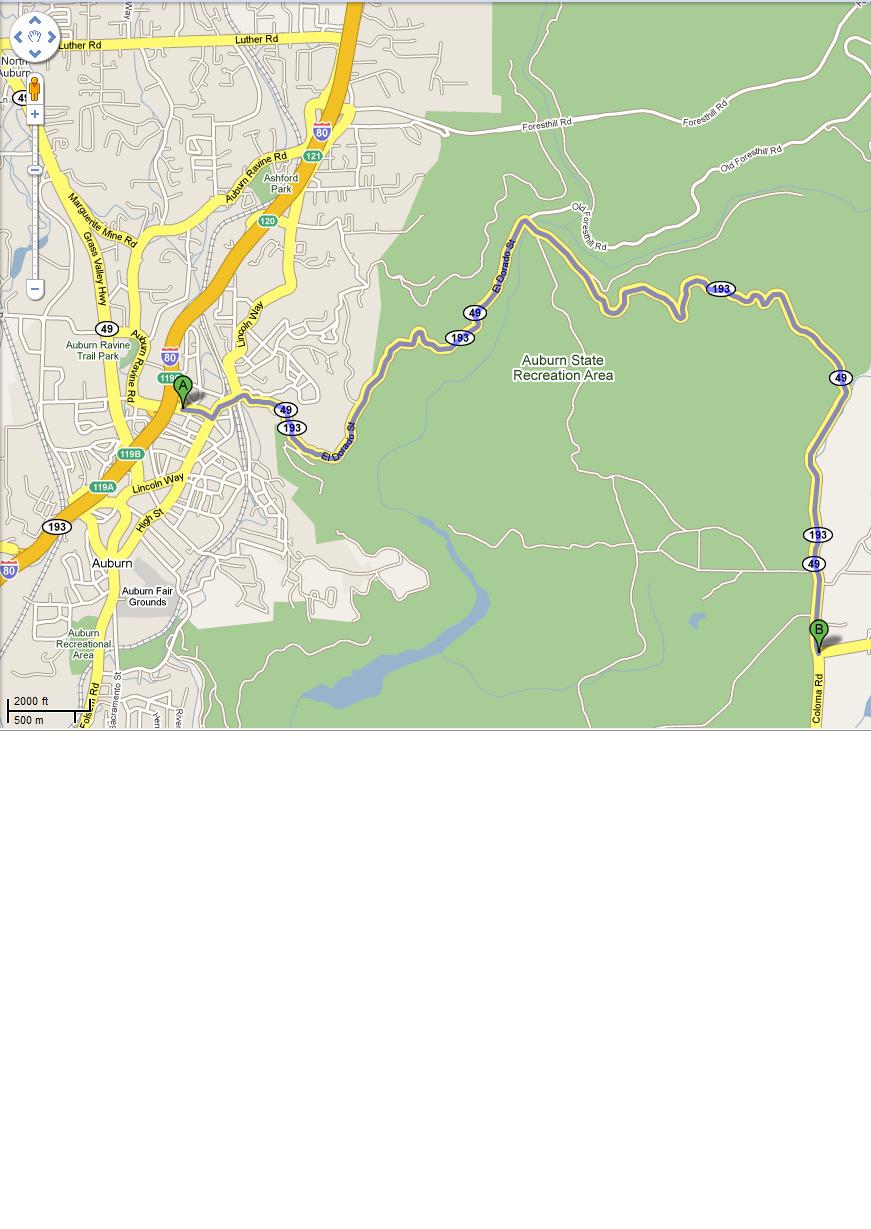The image size is (871, 1229).
Task: Pan the map left with the left arrow
Action: click(x=17, y=37)
